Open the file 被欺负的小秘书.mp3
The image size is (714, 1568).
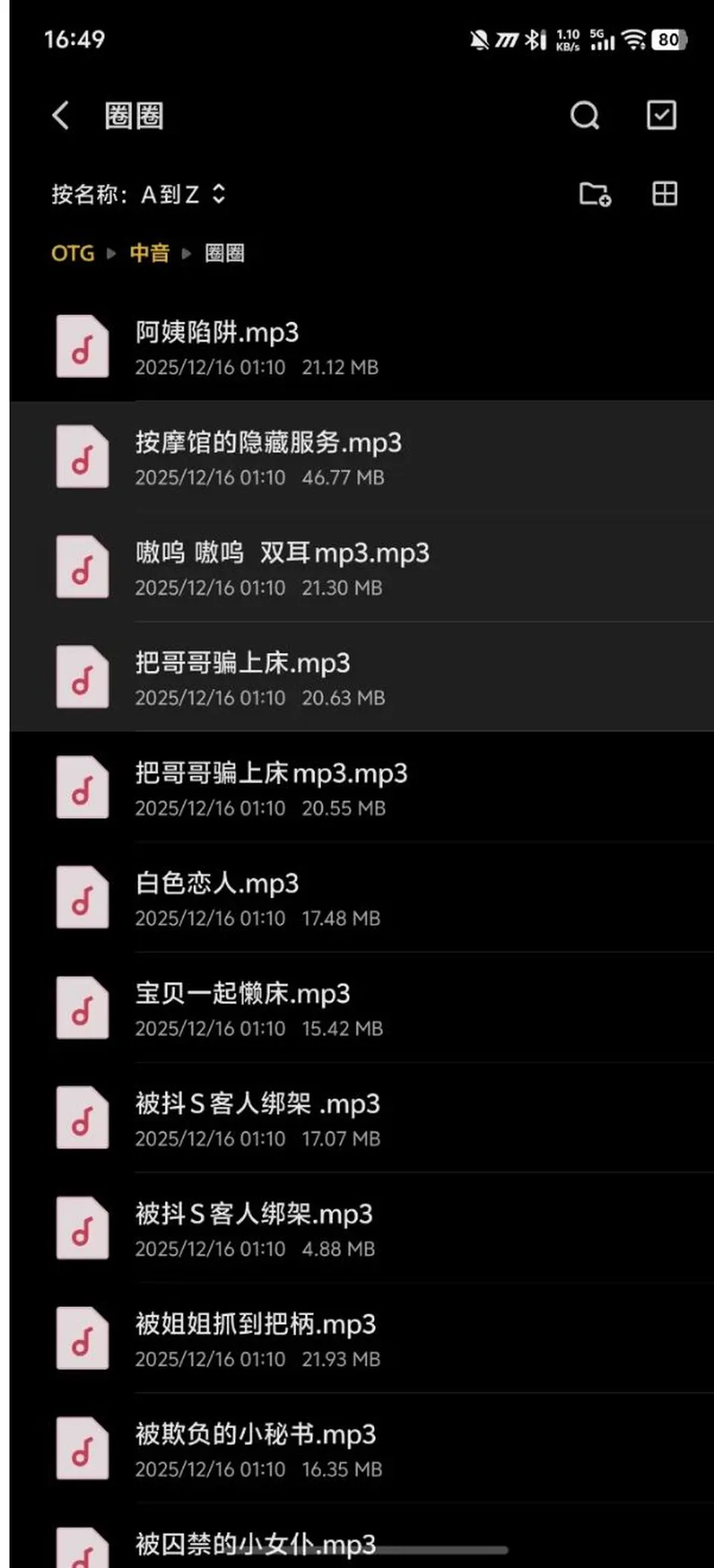tap(361, 1448)
